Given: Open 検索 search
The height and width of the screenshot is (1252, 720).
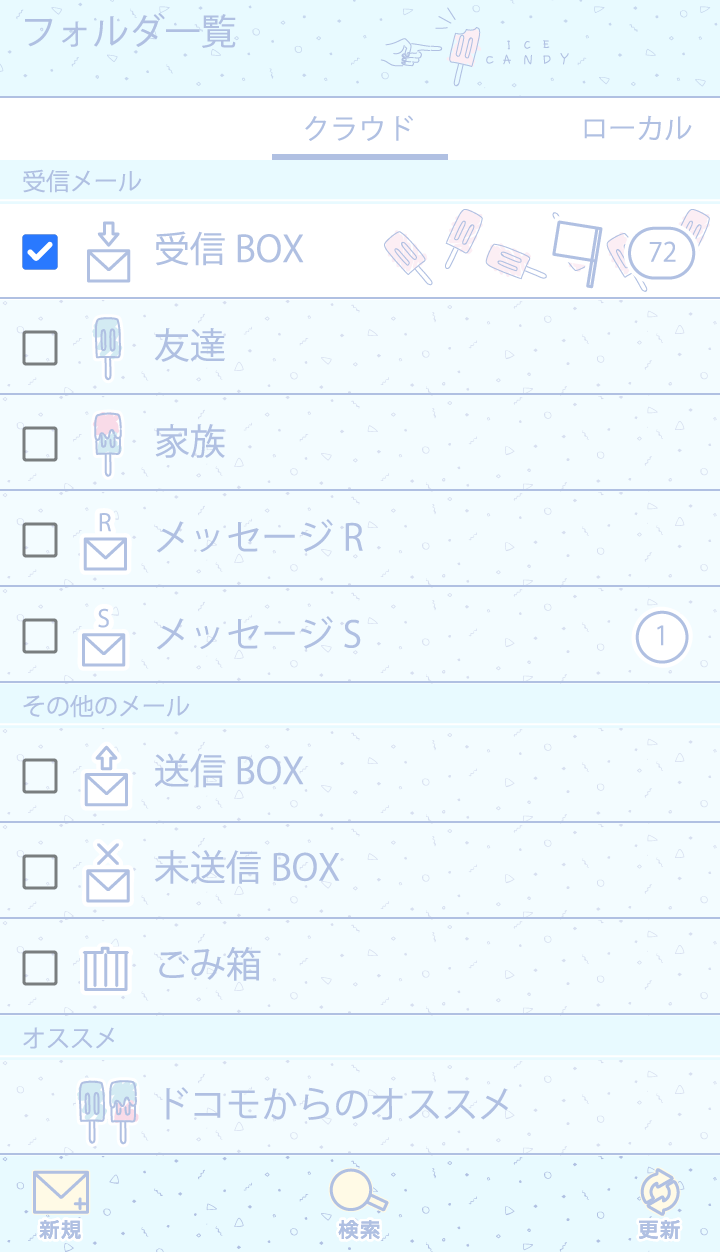Looking at the screenshot, I should pyautogui.click(x=359, y=1204).
